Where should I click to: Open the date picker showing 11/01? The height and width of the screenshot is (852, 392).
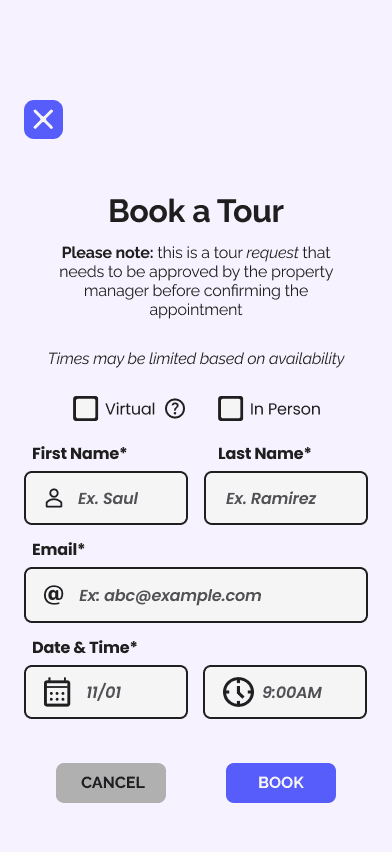click(106, 692)
